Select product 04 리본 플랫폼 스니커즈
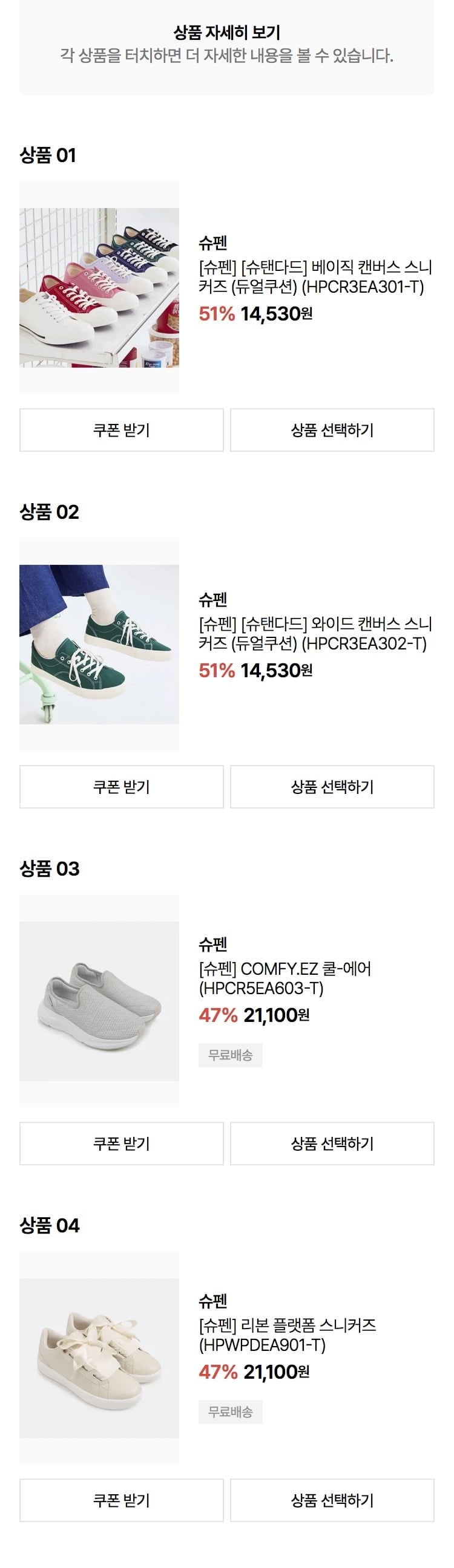This screenshot has height=1568, width=454. coord(332,1500)
